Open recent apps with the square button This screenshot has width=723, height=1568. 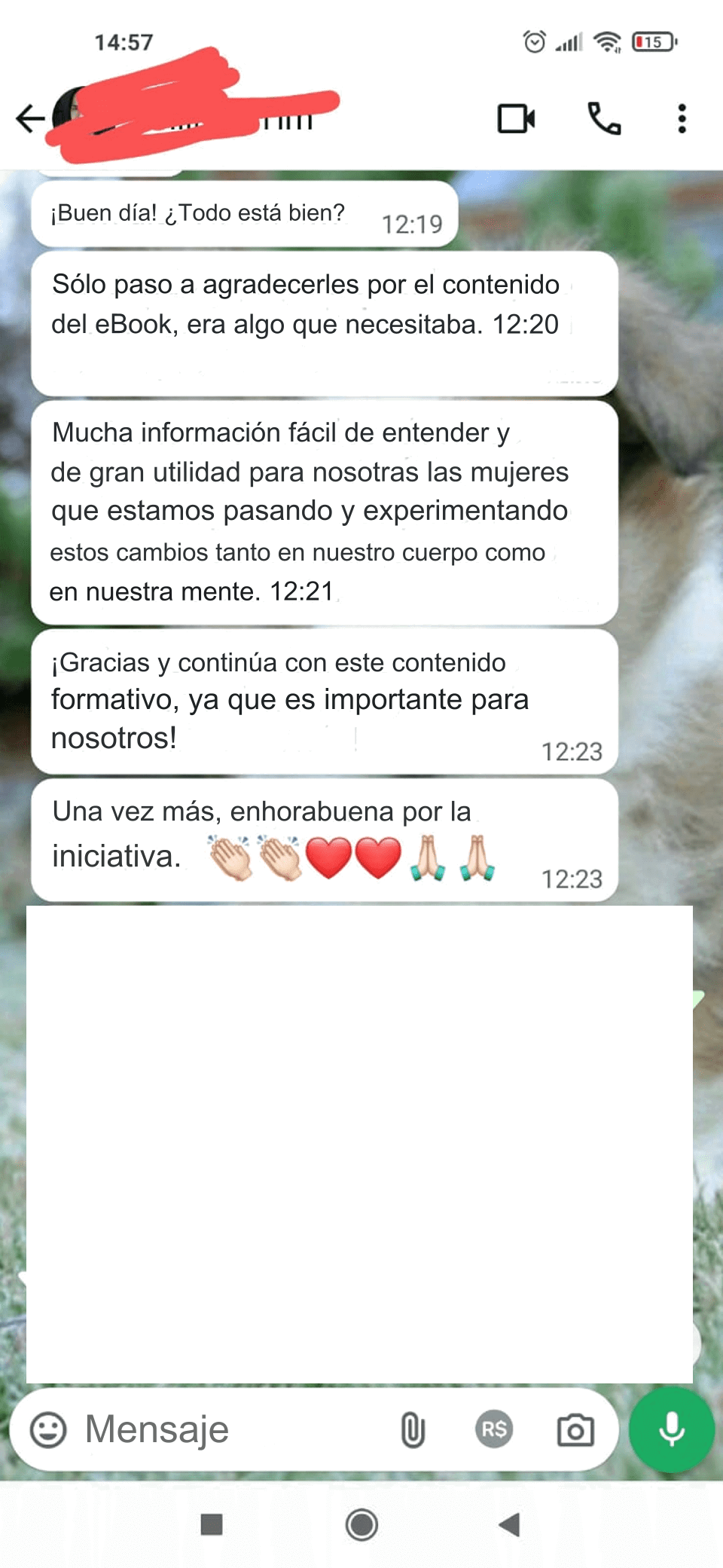click(212, 1525)
